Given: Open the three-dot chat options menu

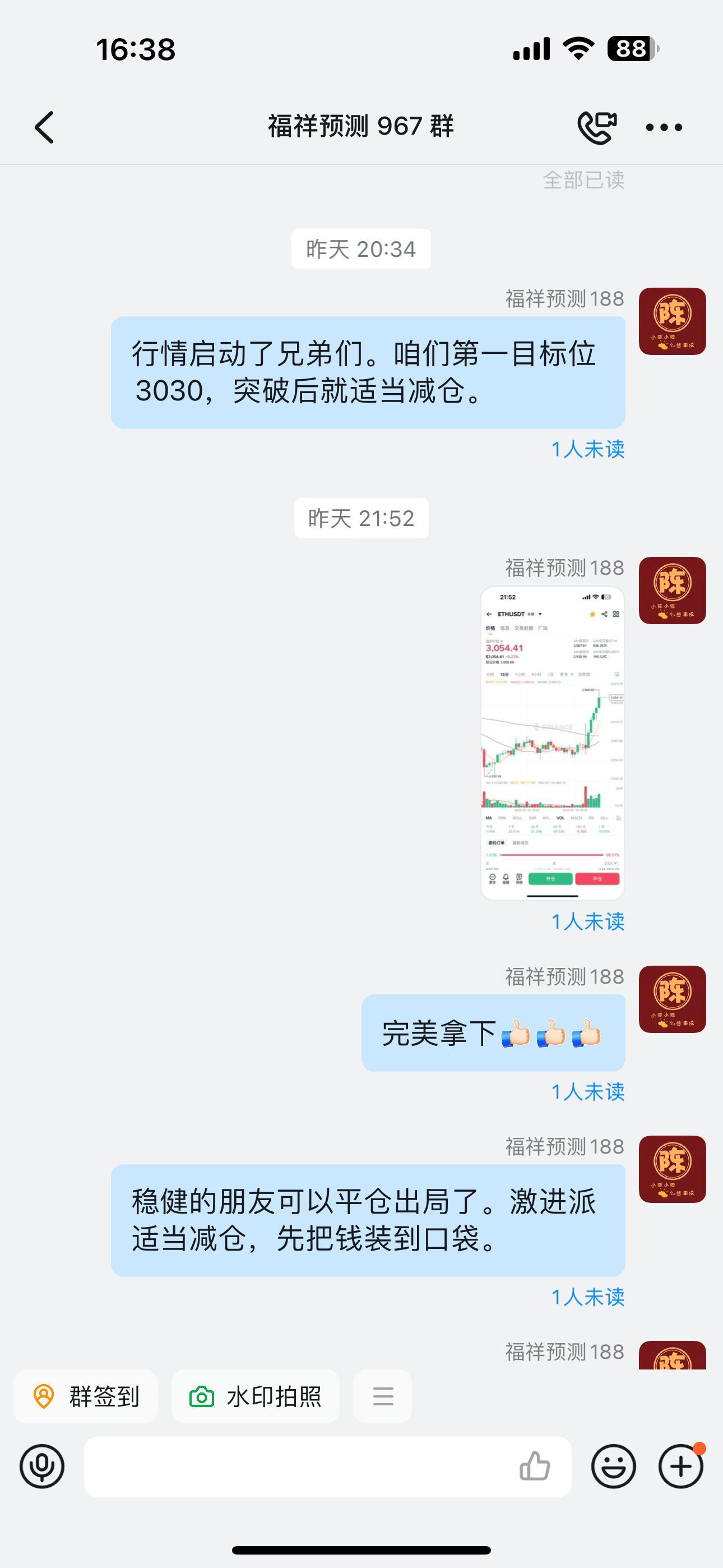Looking at the screenshot, I should [664, 127].
